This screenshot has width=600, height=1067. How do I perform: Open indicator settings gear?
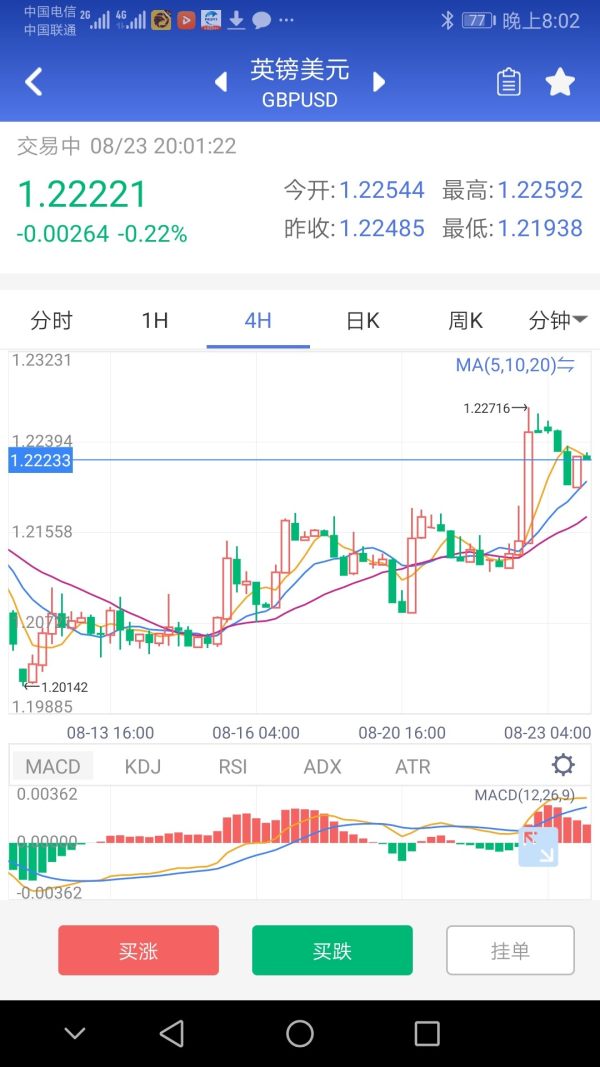[563, 766]
